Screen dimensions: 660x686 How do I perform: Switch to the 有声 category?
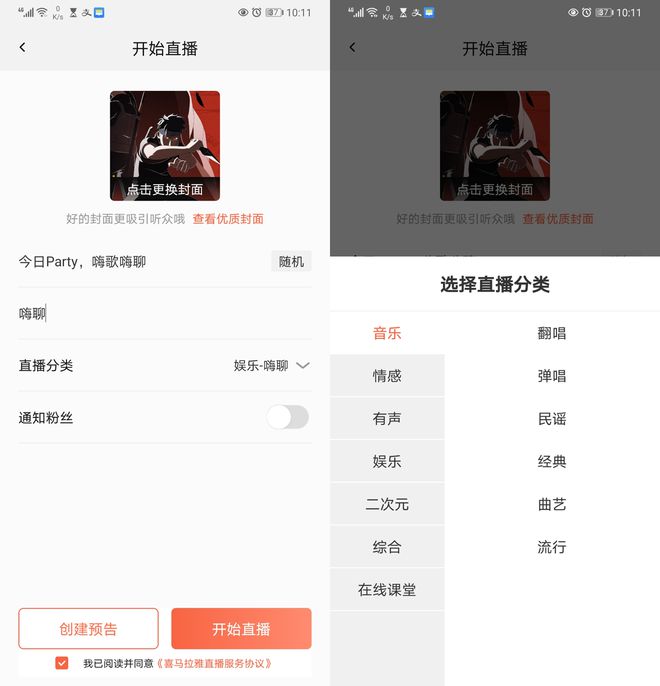(x=387, y=419)
